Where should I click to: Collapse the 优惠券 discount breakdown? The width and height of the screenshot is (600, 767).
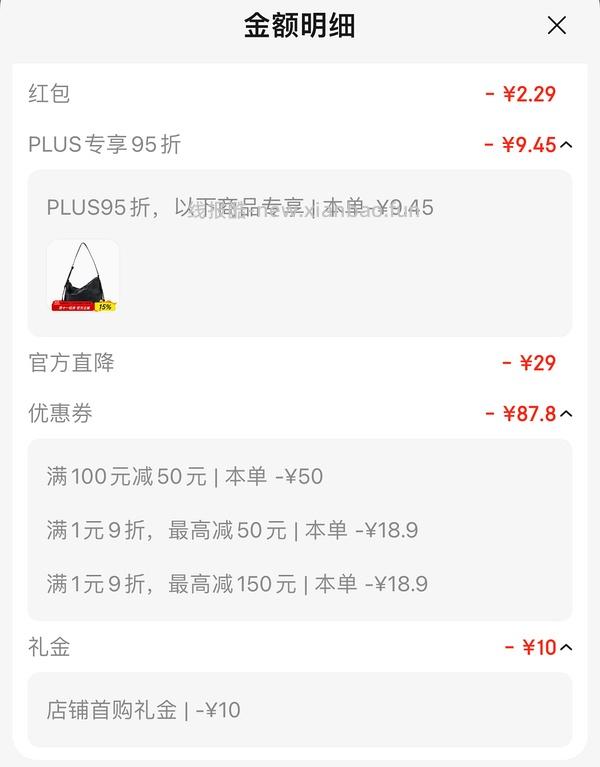pos(567,414)
